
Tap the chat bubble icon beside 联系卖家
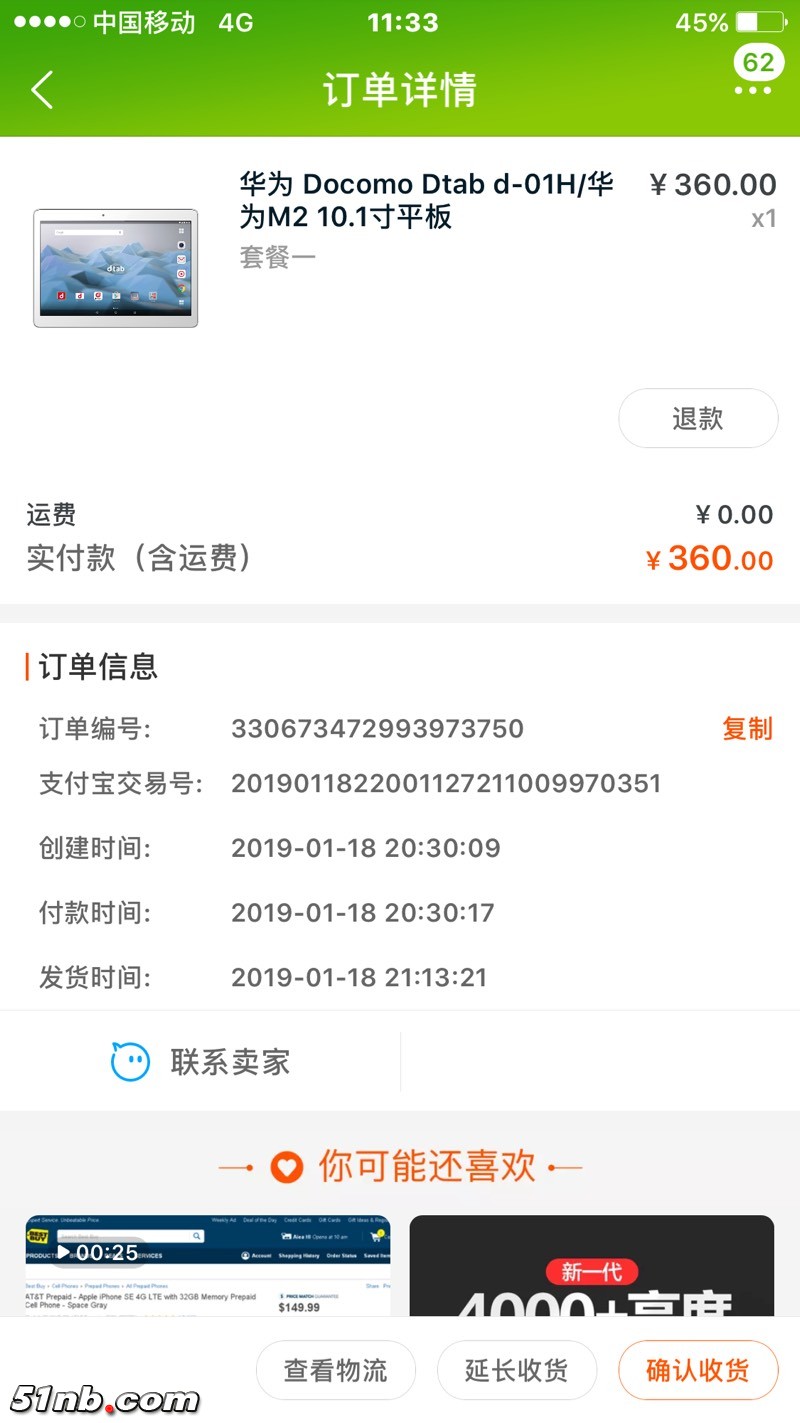(130, 1061)
